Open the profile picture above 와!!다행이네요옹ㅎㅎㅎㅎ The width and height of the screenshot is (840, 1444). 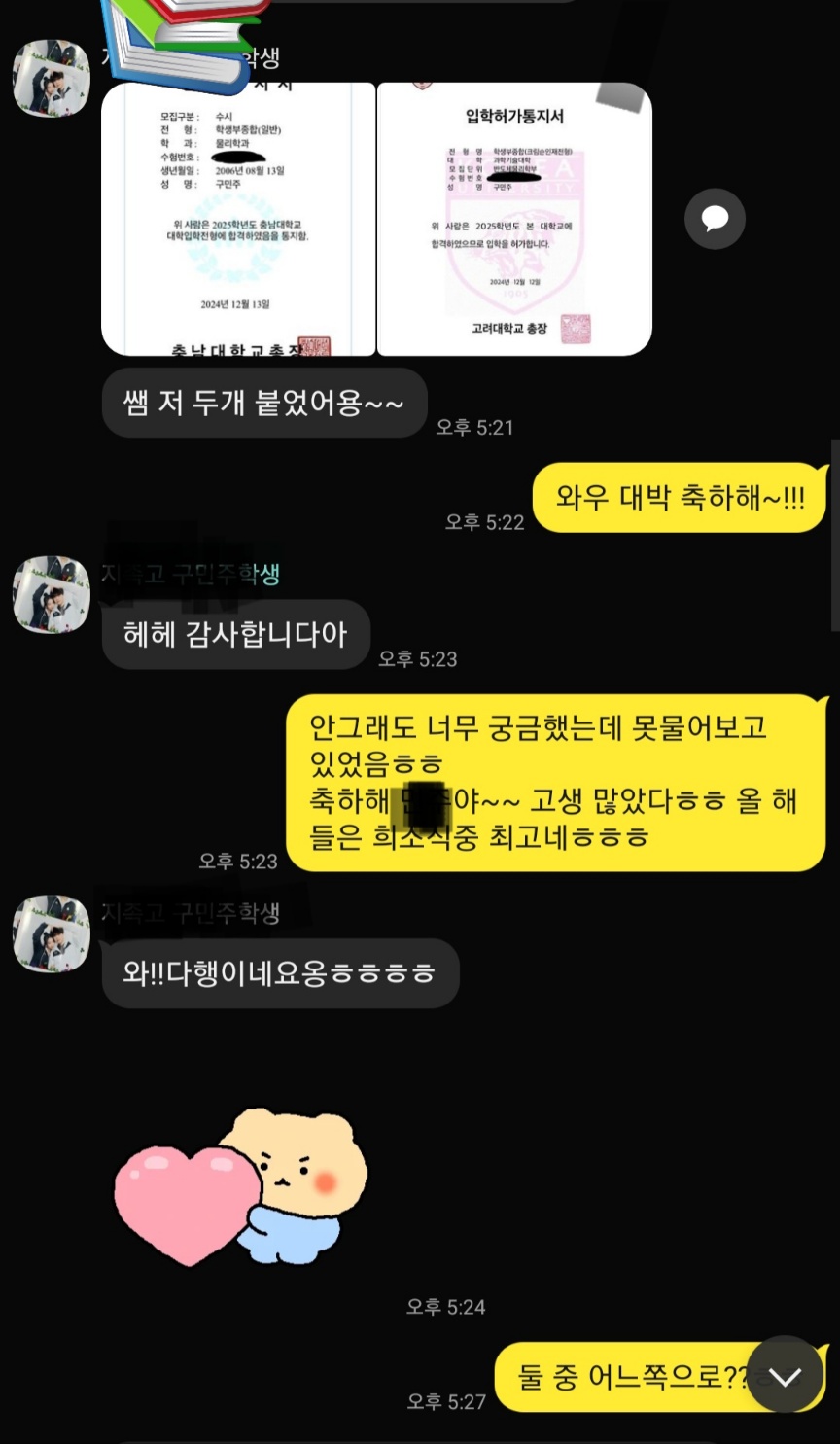click(51, 933)
